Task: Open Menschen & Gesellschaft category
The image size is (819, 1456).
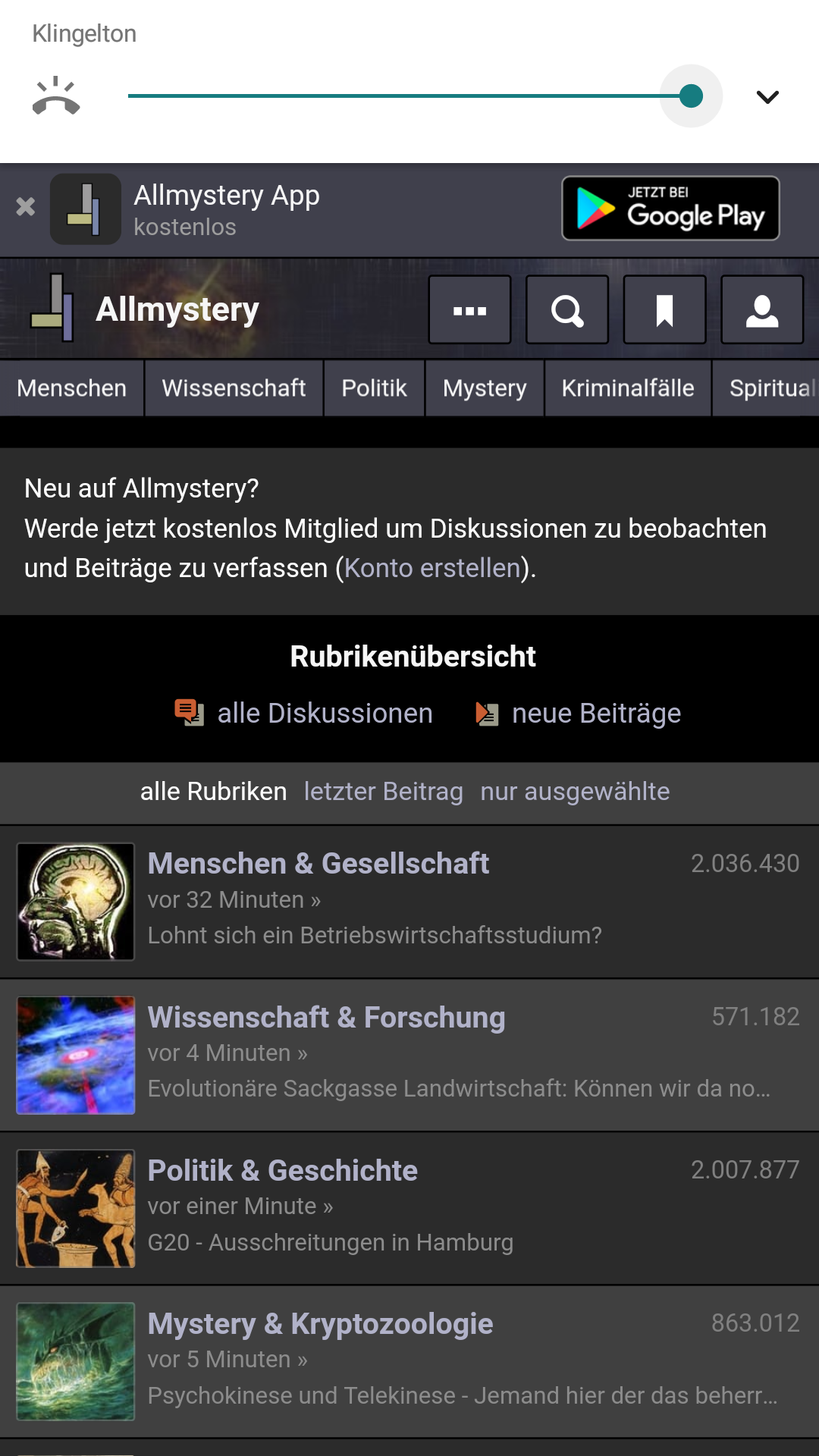Action: coord(318,864)
